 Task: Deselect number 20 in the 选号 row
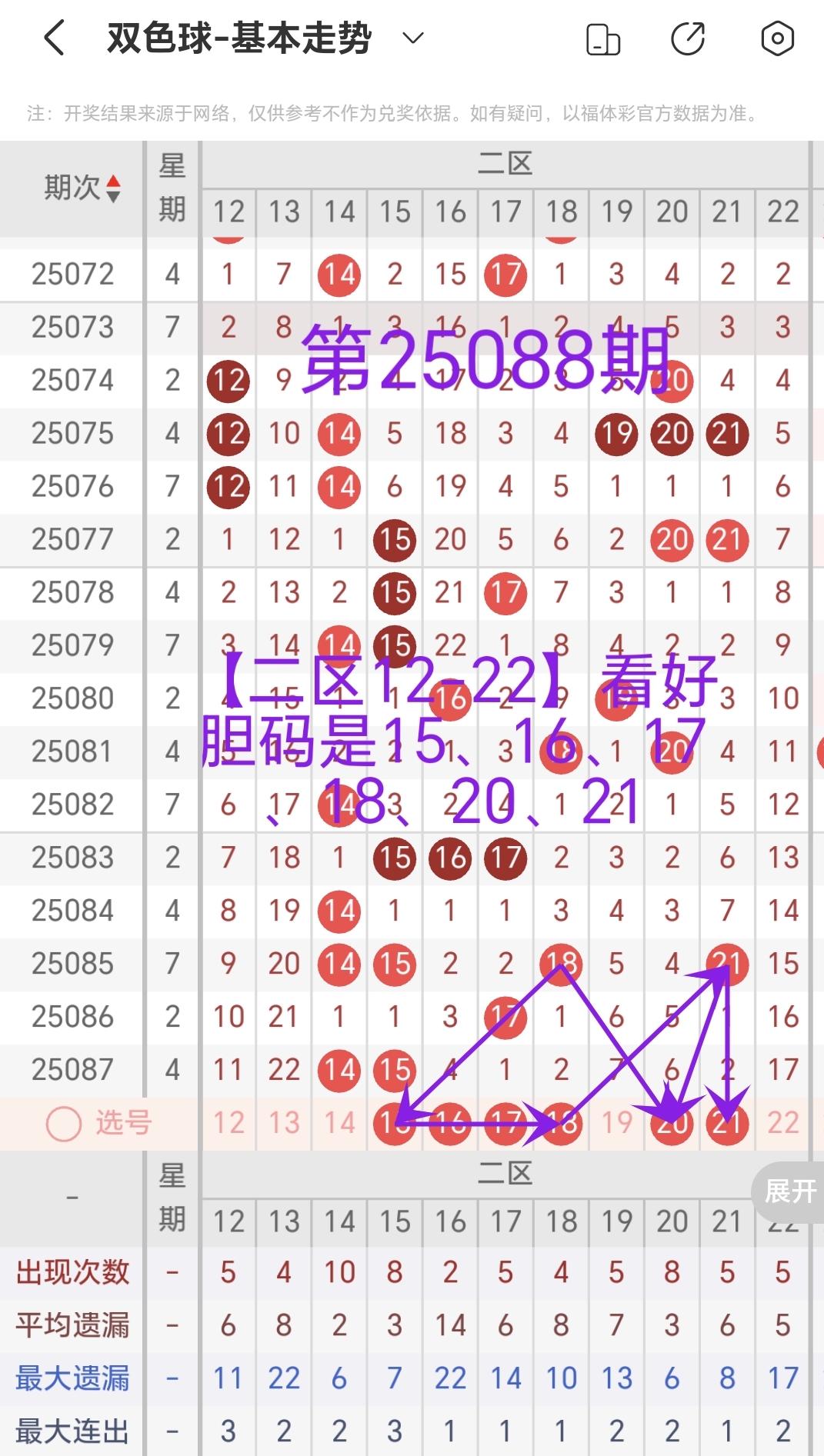point(672,1123)
